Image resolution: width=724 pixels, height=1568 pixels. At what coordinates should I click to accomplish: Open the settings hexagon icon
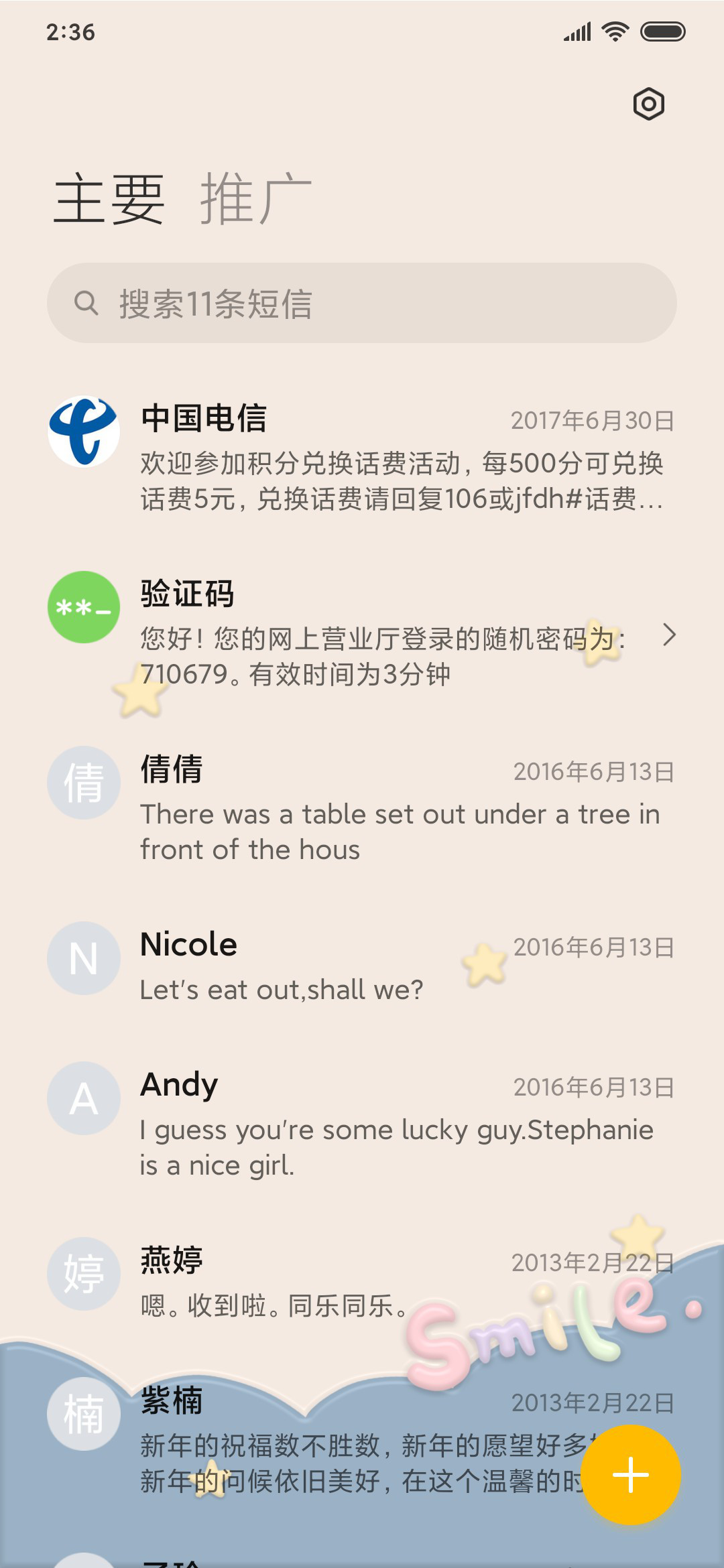pyautogui.click(x=648, y=104)
